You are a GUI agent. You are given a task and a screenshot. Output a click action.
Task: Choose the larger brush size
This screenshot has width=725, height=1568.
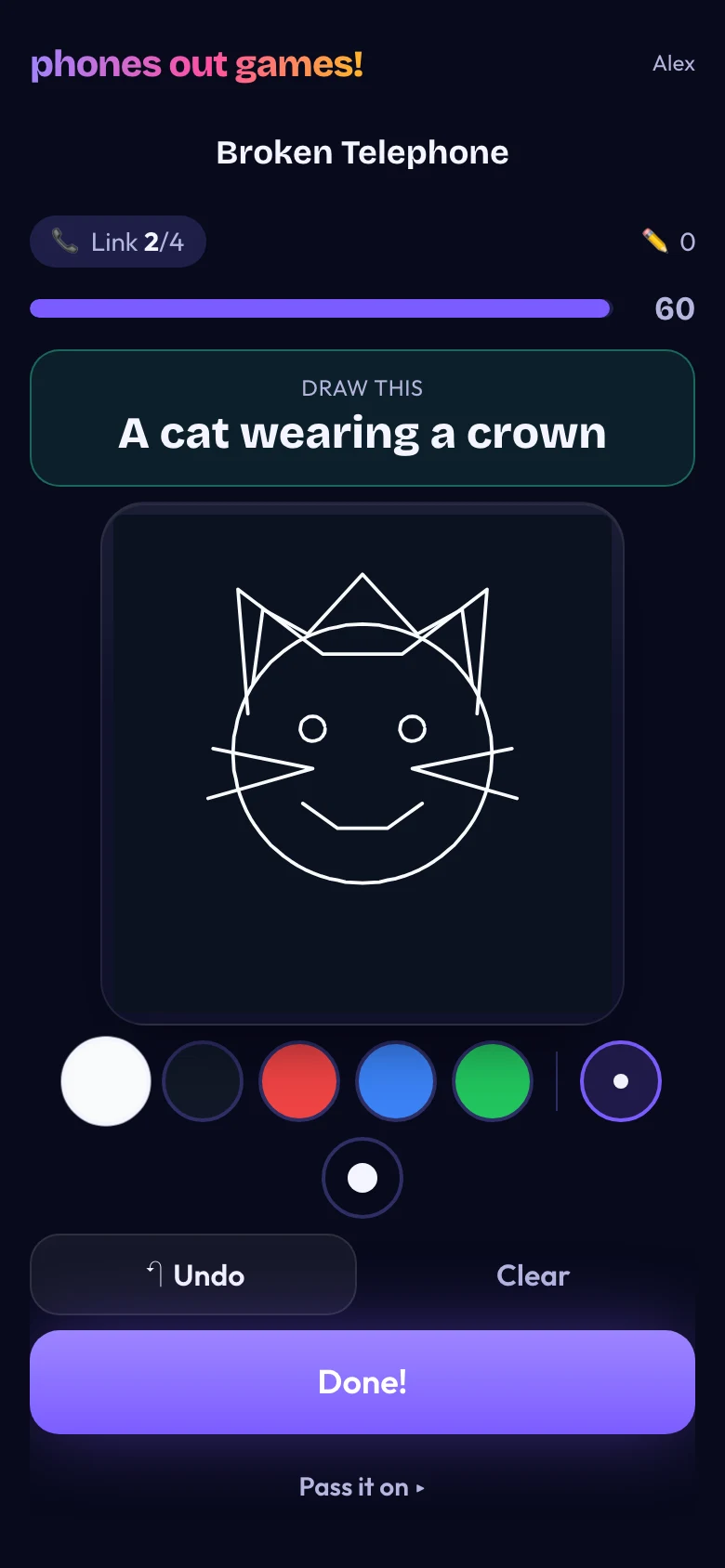(362, 1178)
